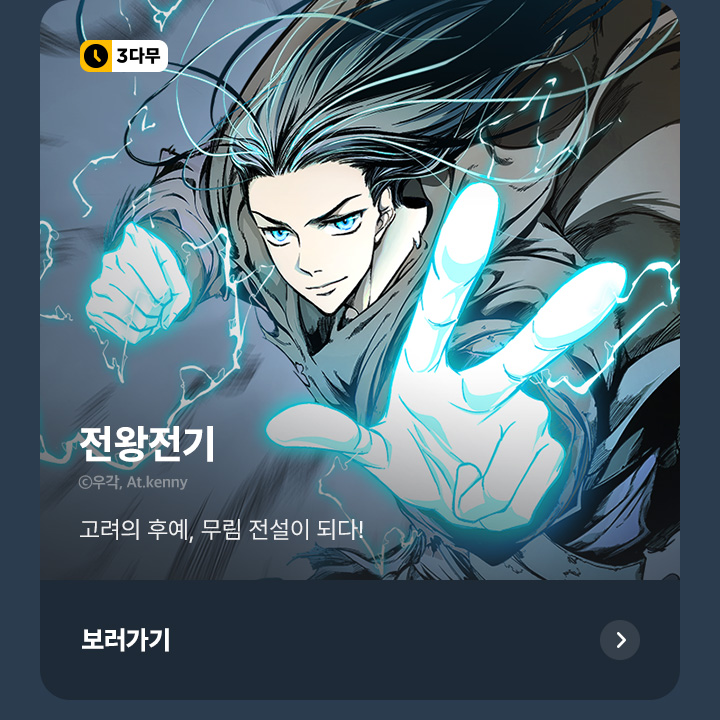Tap the chevron arrow next to 보러가기

pyautogui.click(x=620, y=640)
